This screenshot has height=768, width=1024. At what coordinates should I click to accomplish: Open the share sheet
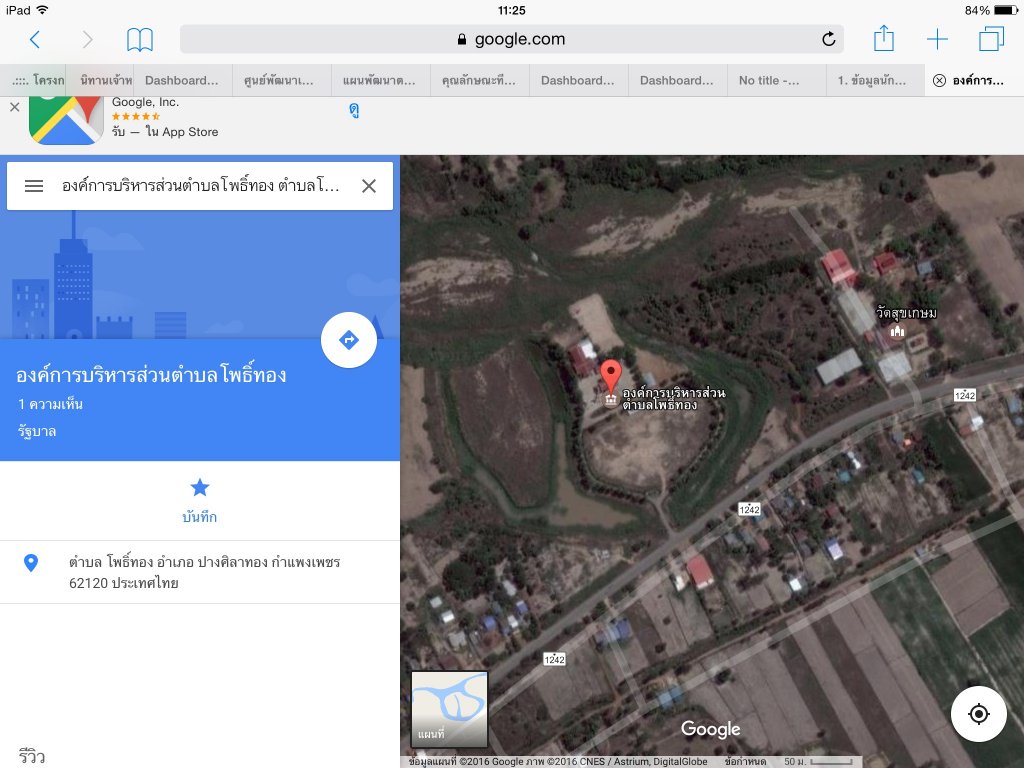pyautogui.click(x=884, y=40)
